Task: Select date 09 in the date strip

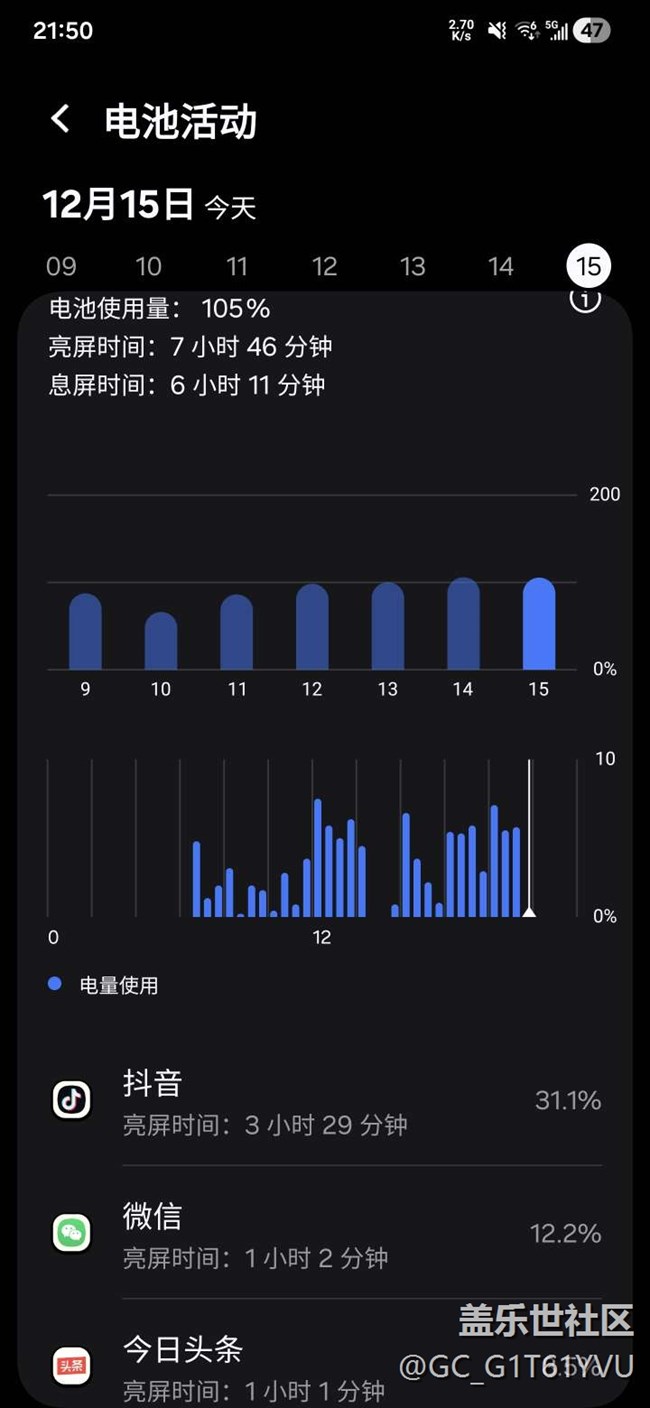Action: (x=61, y=266)
